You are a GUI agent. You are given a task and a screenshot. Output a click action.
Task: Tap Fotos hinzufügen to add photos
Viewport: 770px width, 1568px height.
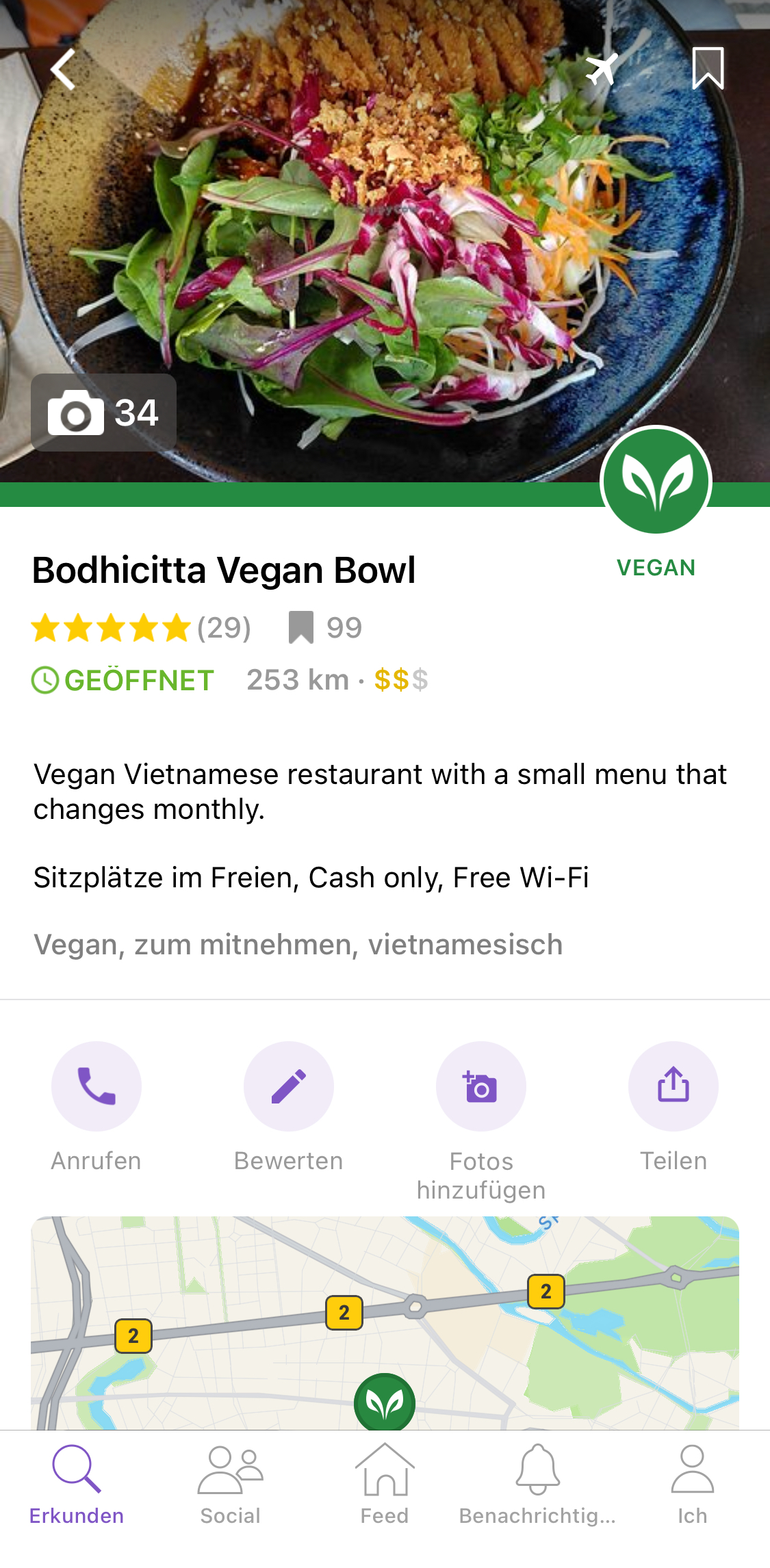point(481,1086)
